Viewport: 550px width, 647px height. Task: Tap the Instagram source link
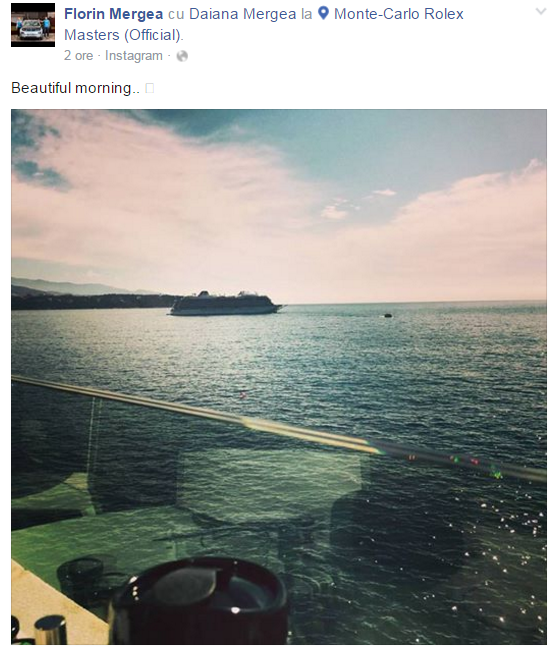tap(134, 56)
